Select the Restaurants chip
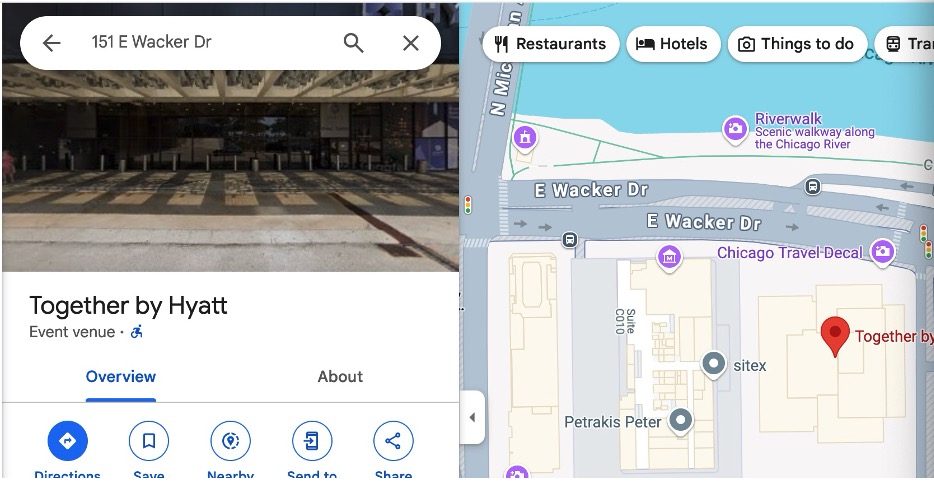The width and height of the screenshot is (934, 482). [550, 44]
